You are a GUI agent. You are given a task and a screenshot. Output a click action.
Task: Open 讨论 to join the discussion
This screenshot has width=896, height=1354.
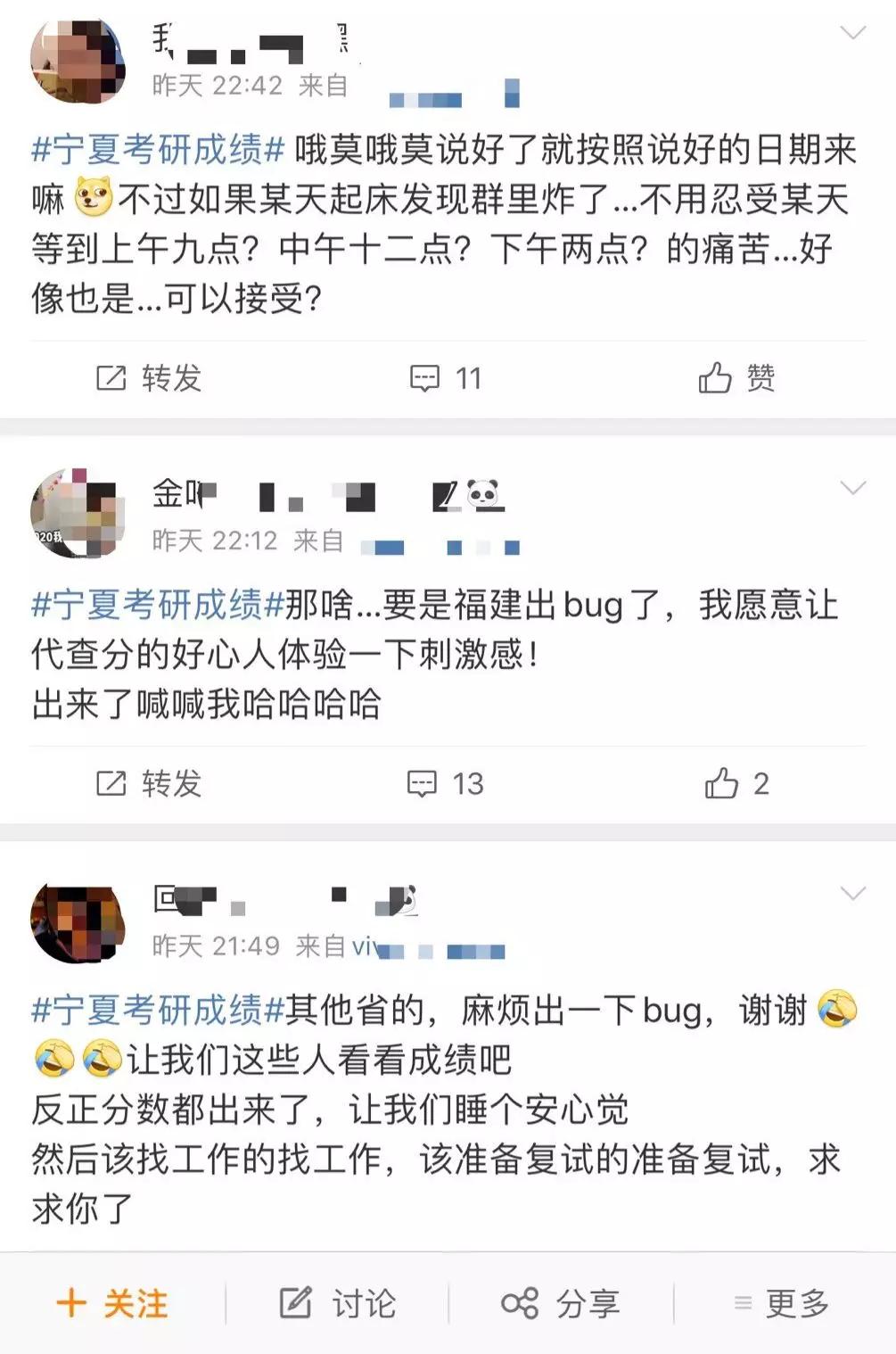[x=337, y=1304]
